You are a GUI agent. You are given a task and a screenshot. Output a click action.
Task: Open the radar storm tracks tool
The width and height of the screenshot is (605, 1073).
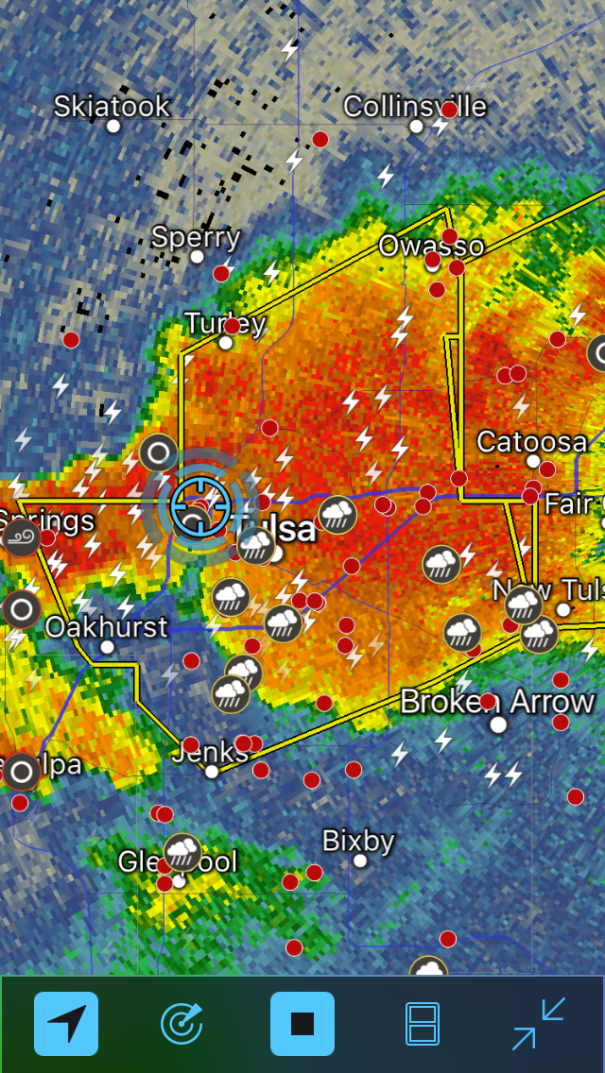[182, 1024]
